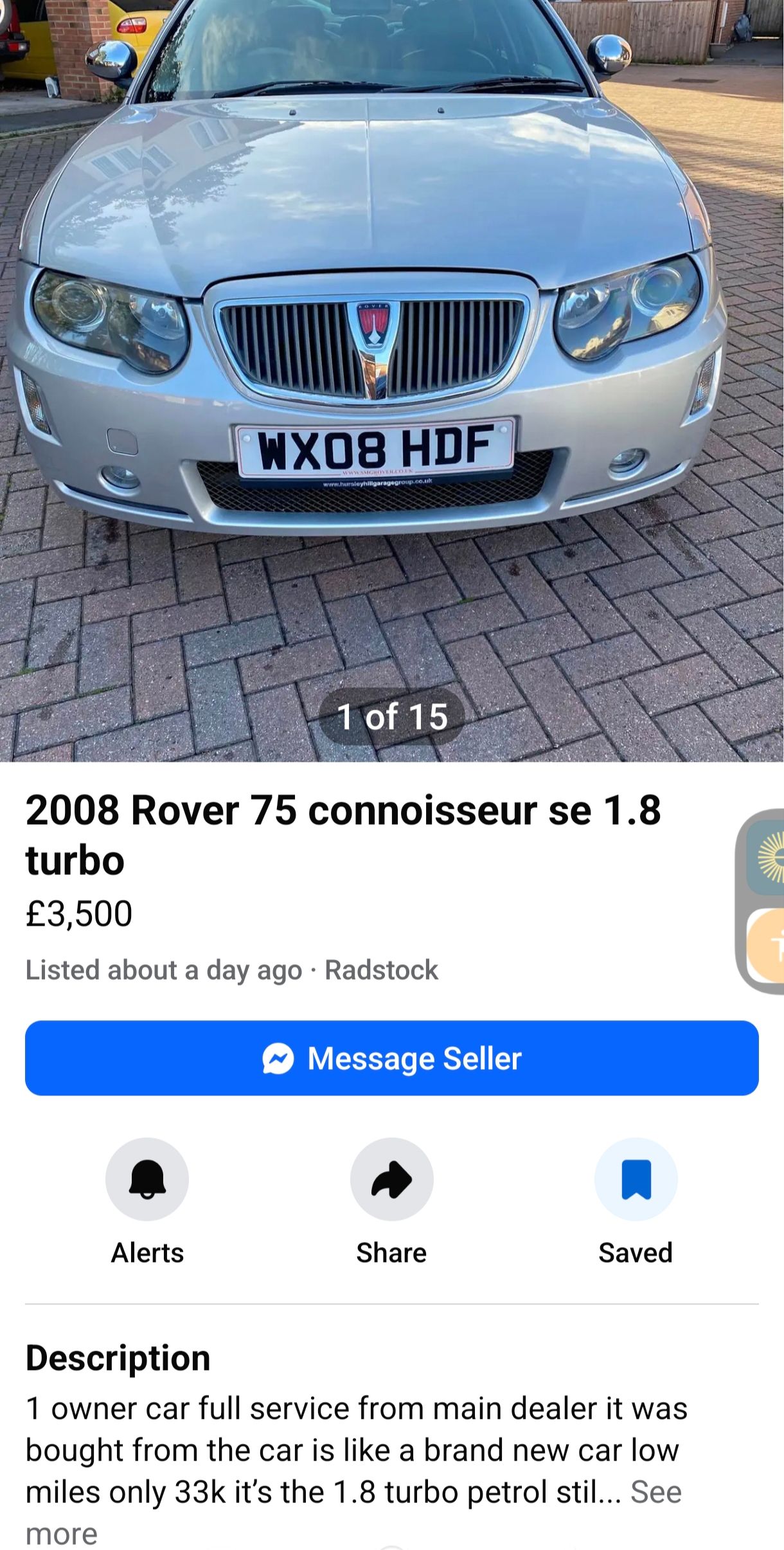Viewport: 784px width, 1550px height.
Task: Message the seller about the Rover 75
Action: (x=392, y=1058)
